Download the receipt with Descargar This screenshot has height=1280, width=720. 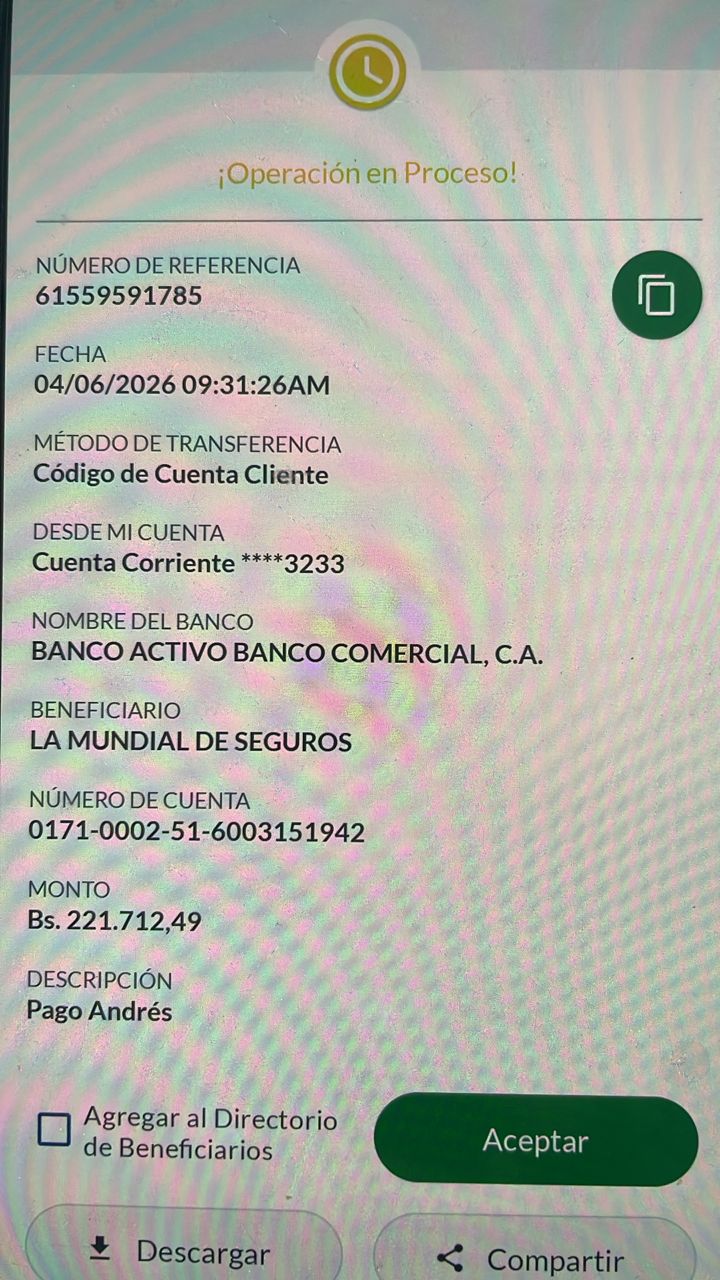point(184,1247)
